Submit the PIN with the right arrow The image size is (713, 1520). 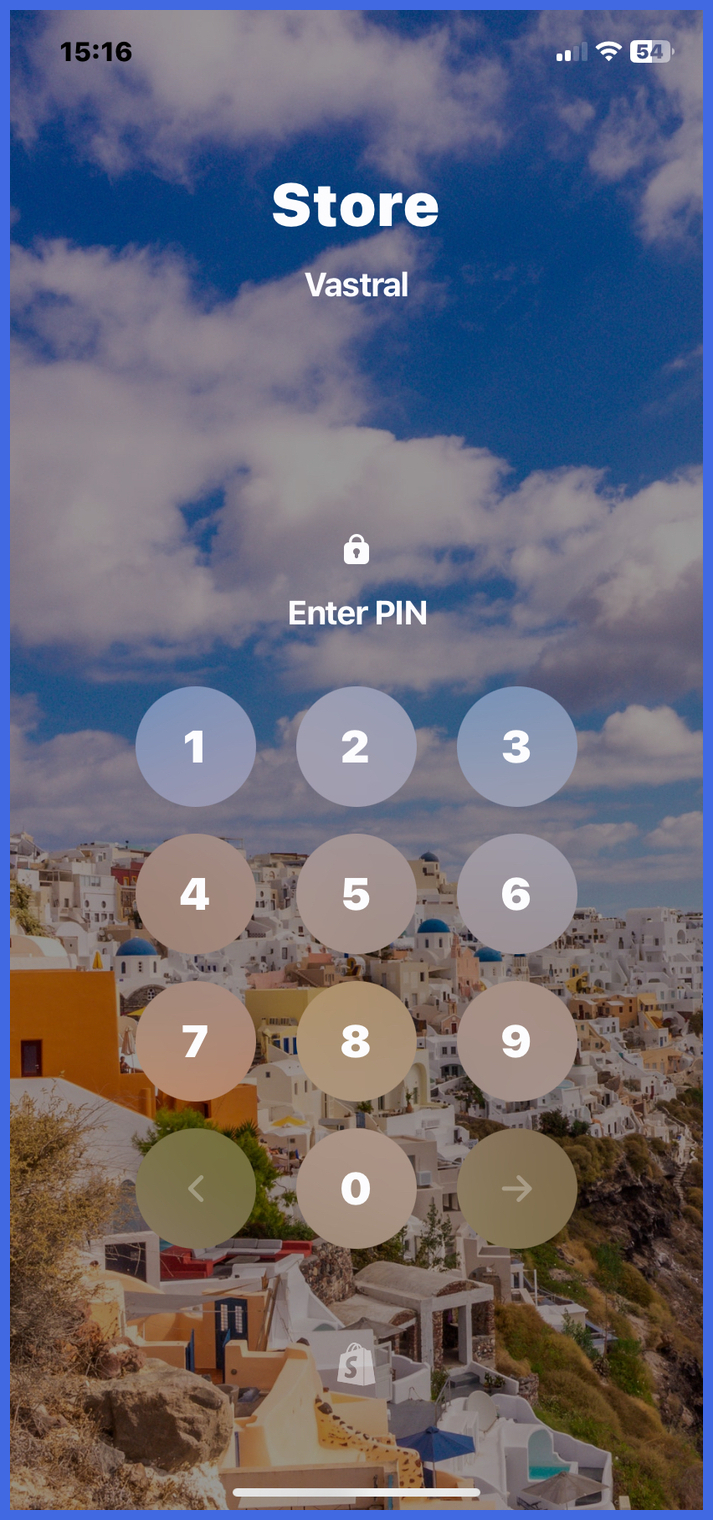(x=516, y=1188)
